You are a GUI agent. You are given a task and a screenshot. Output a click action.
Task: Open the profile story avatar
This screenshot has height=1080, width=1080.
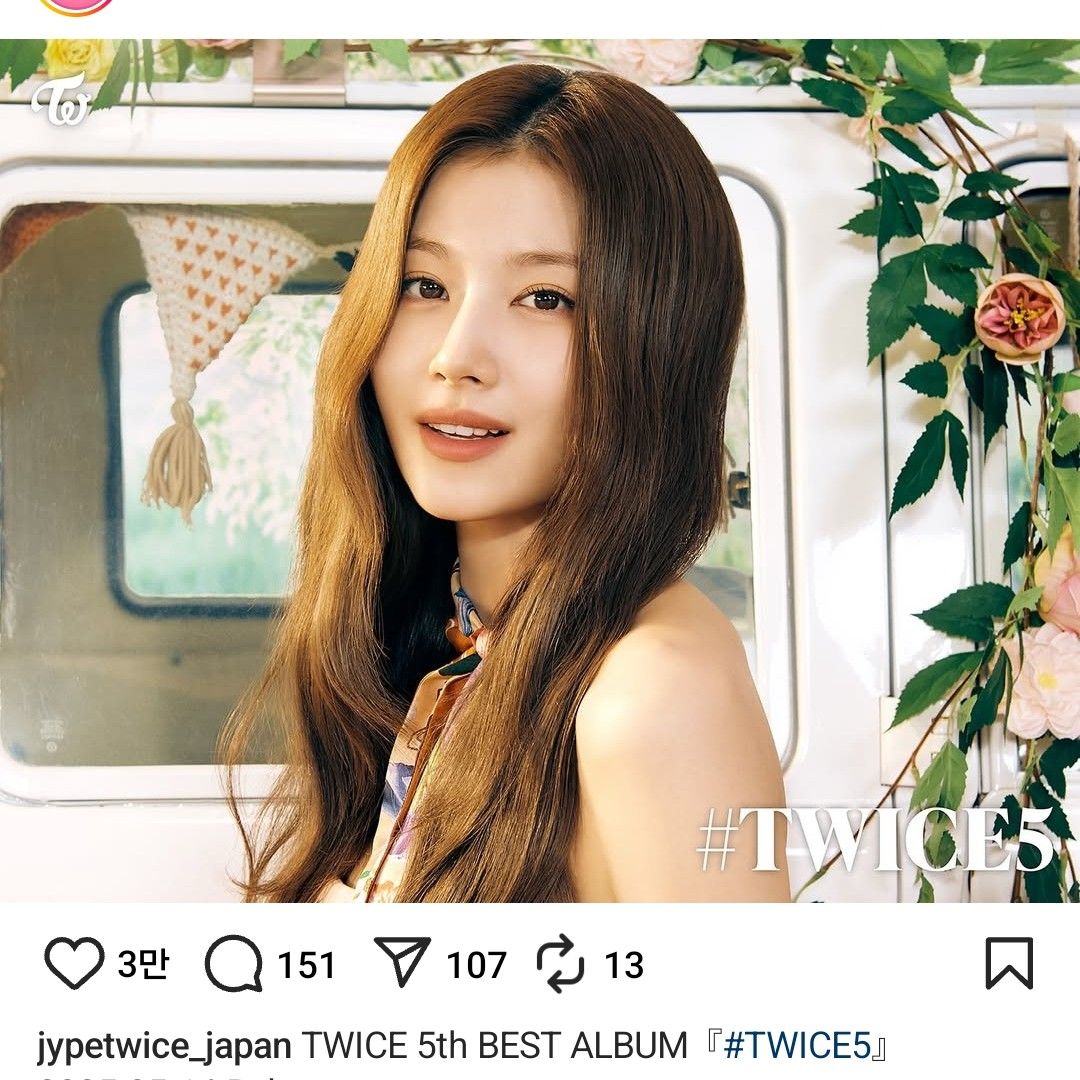[76, 5]
